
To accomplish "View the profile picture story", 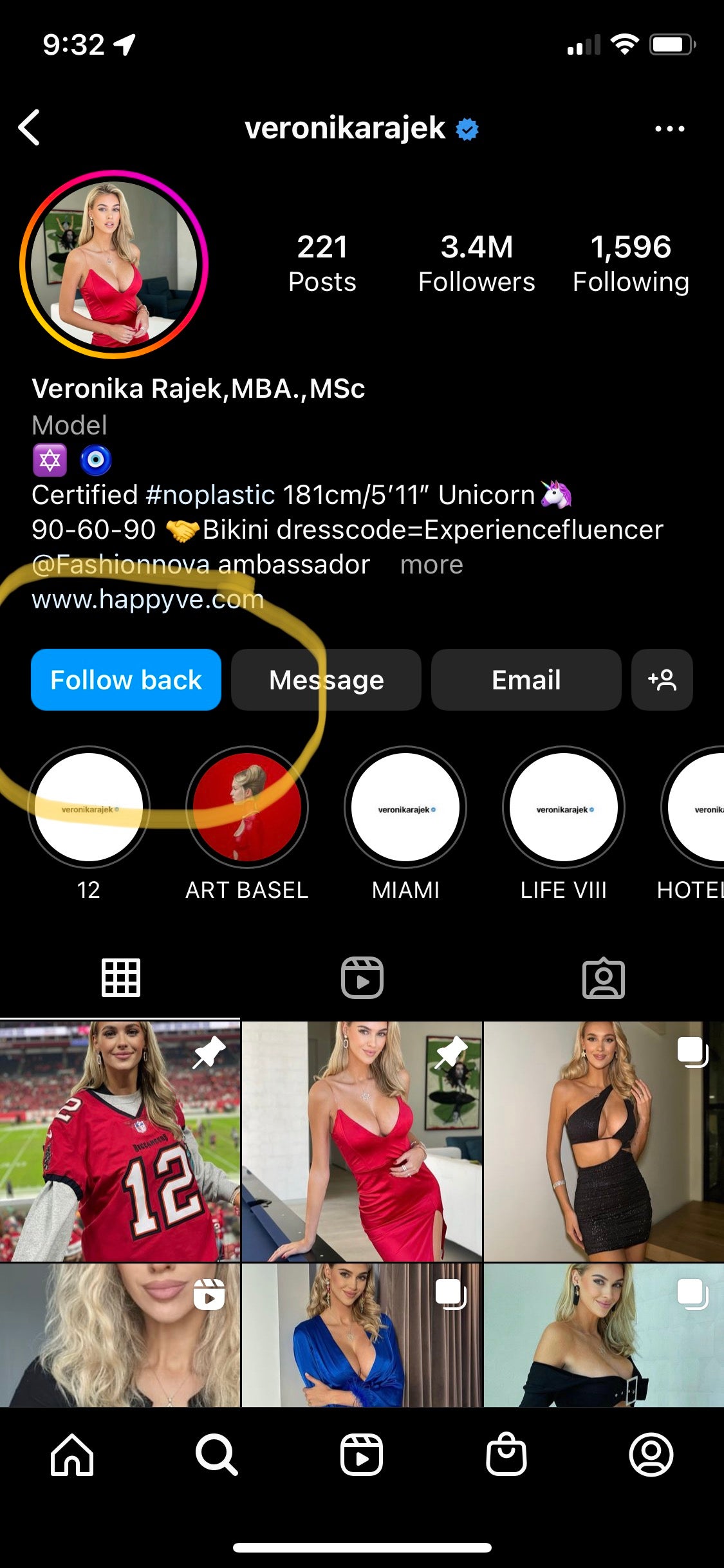I will tap(114, 264).
